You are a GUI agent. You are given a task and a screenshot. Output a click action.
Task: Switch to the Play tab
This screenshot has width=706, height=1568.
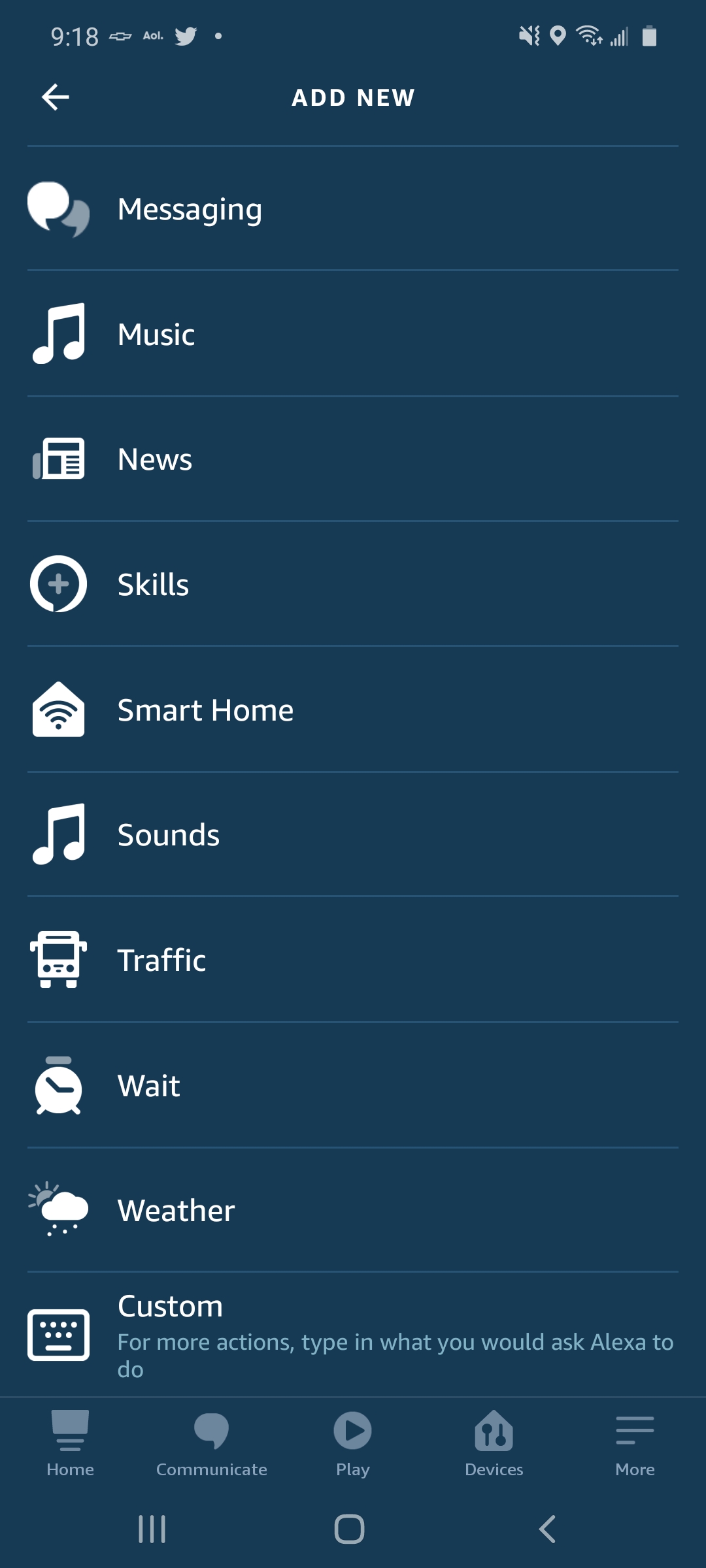pos(352,1443)
